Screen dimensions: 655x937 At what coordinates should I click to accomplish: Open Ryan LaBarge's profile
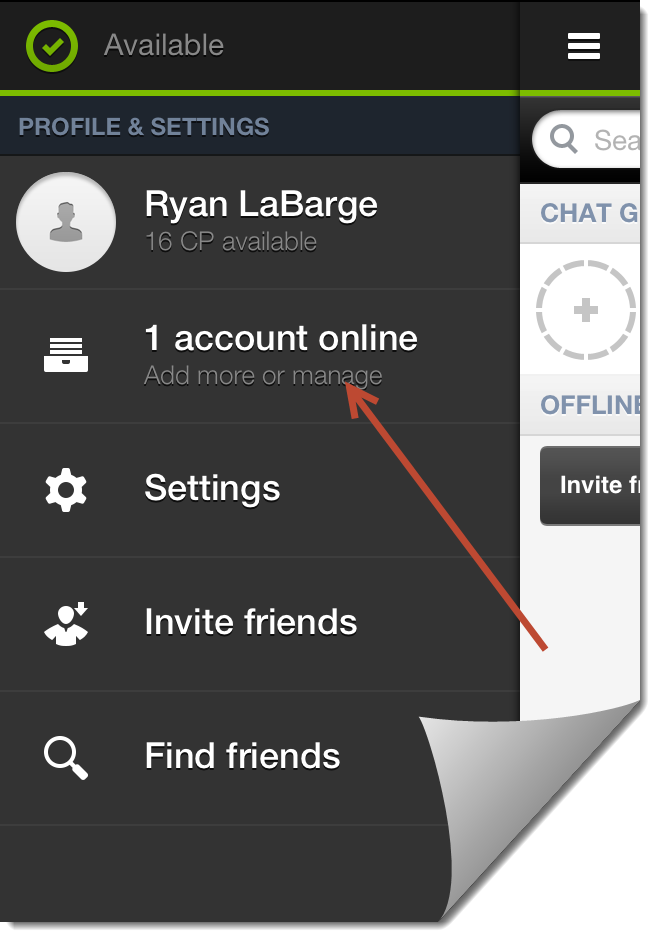pyautogui.click(x=260, y=221)
